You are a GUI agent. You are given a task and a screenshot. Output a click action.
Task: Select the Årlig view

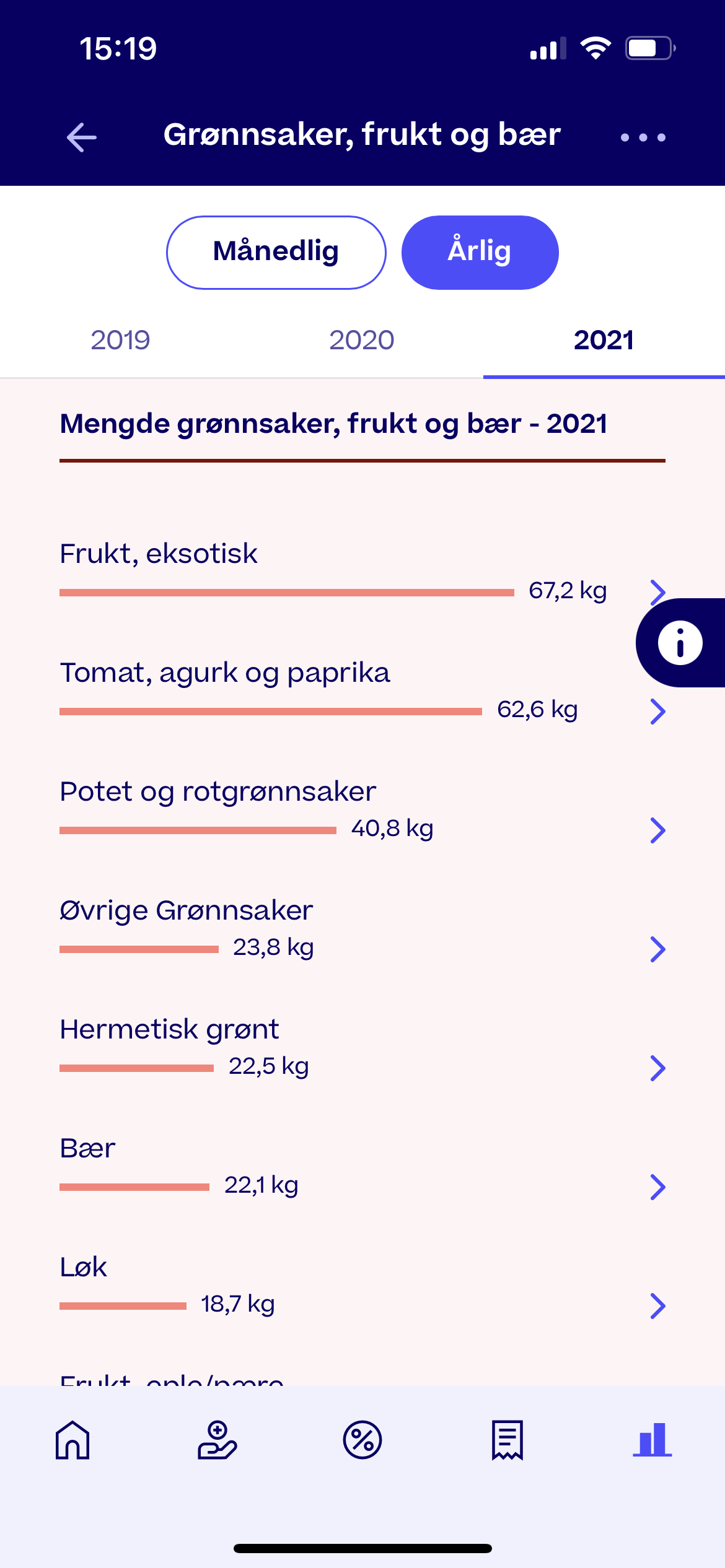480,252
